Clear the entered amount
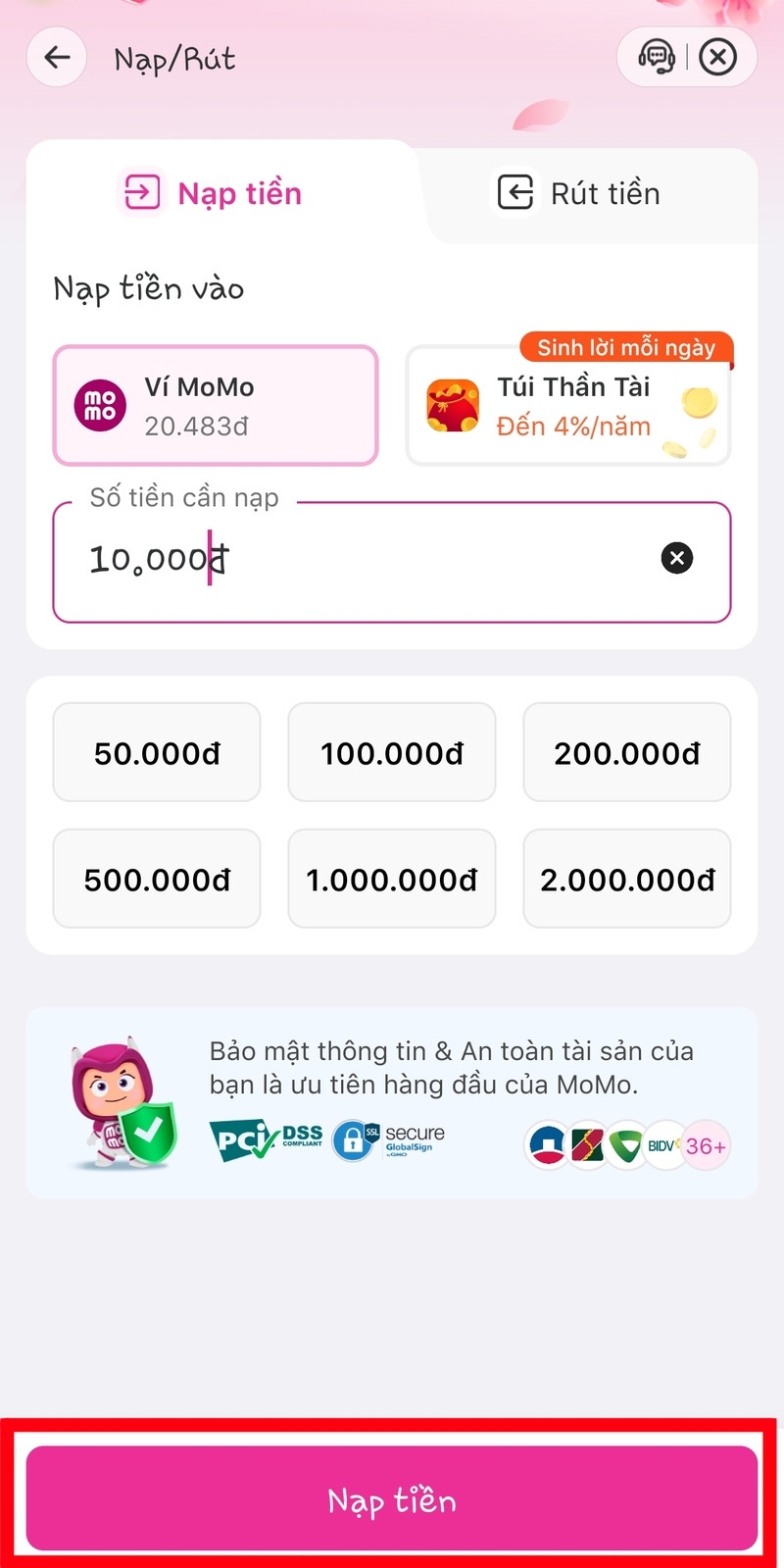This screenshot has width=784, height=1568. click(x=677, y=559)
